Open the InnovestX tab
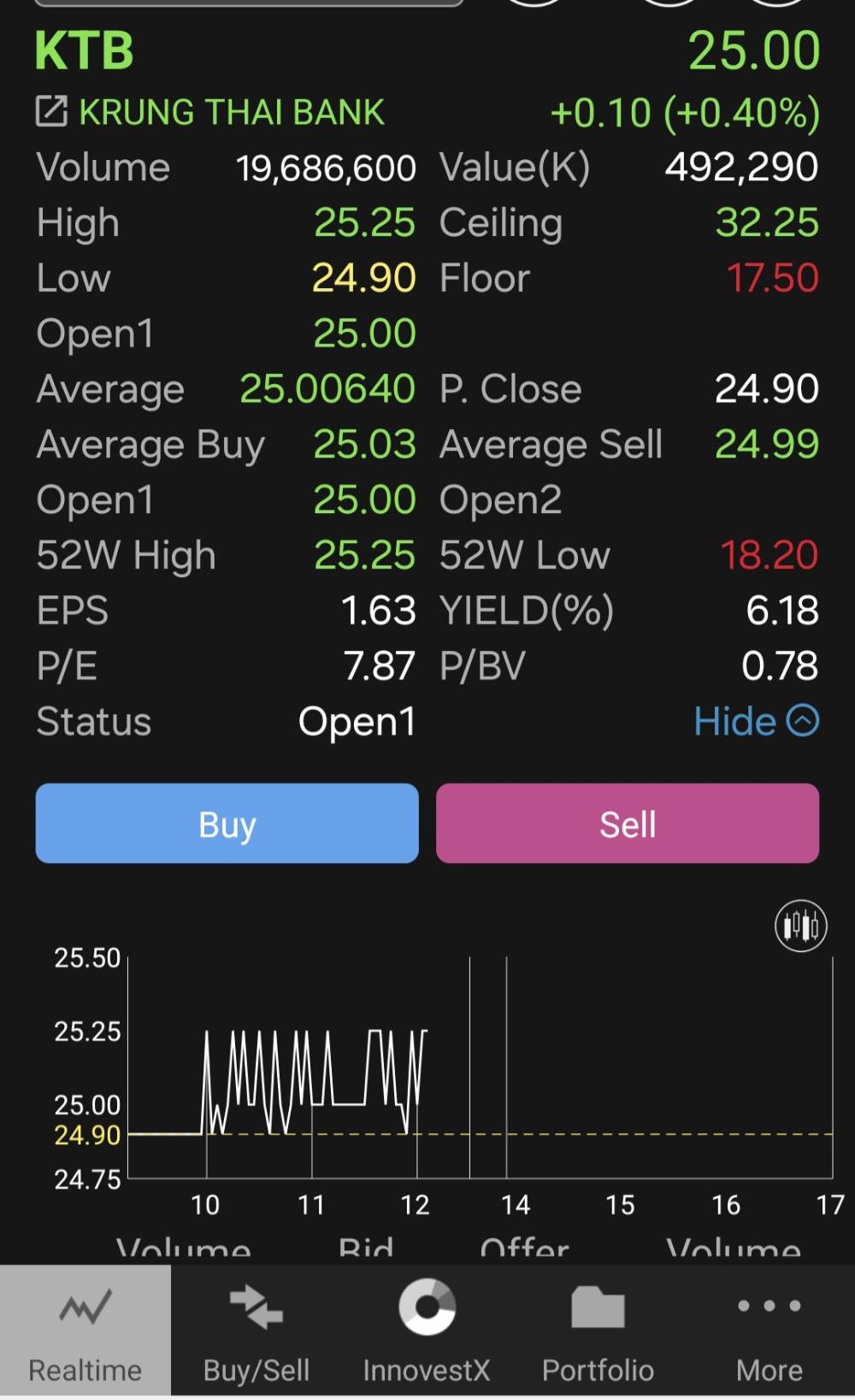Screen dimensions: 855x1400 [427, 1331]
